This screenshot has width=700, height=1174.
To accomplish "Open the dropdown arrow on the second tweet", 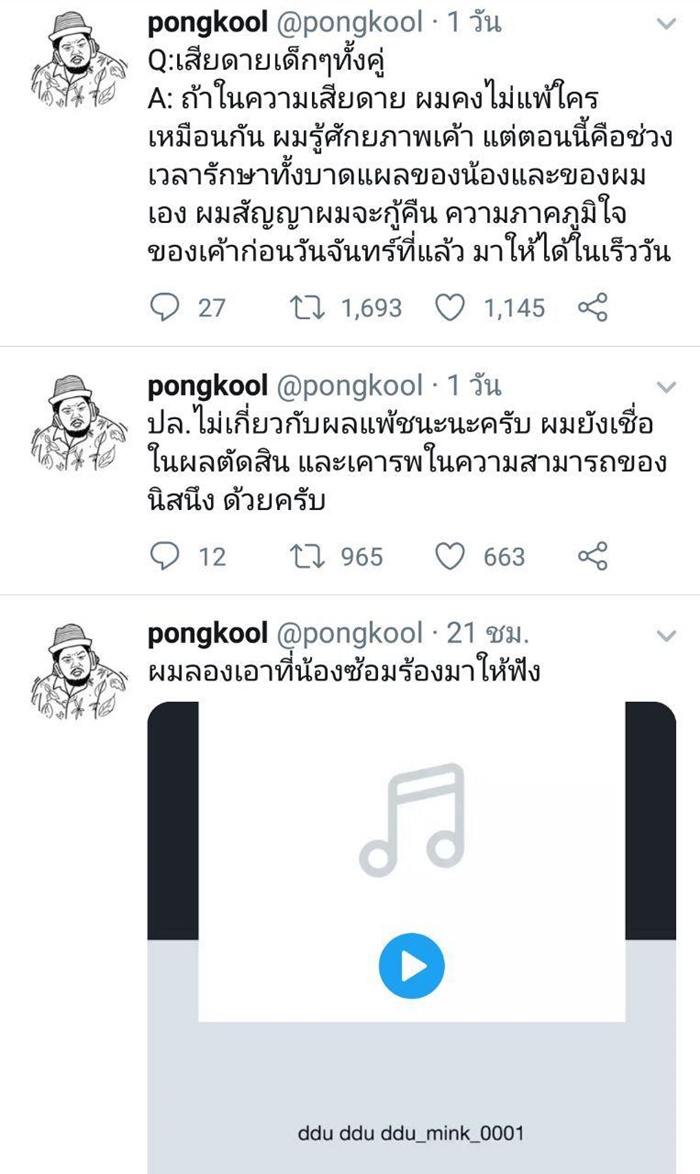I will pyautogui.click(x=665, y=387).
